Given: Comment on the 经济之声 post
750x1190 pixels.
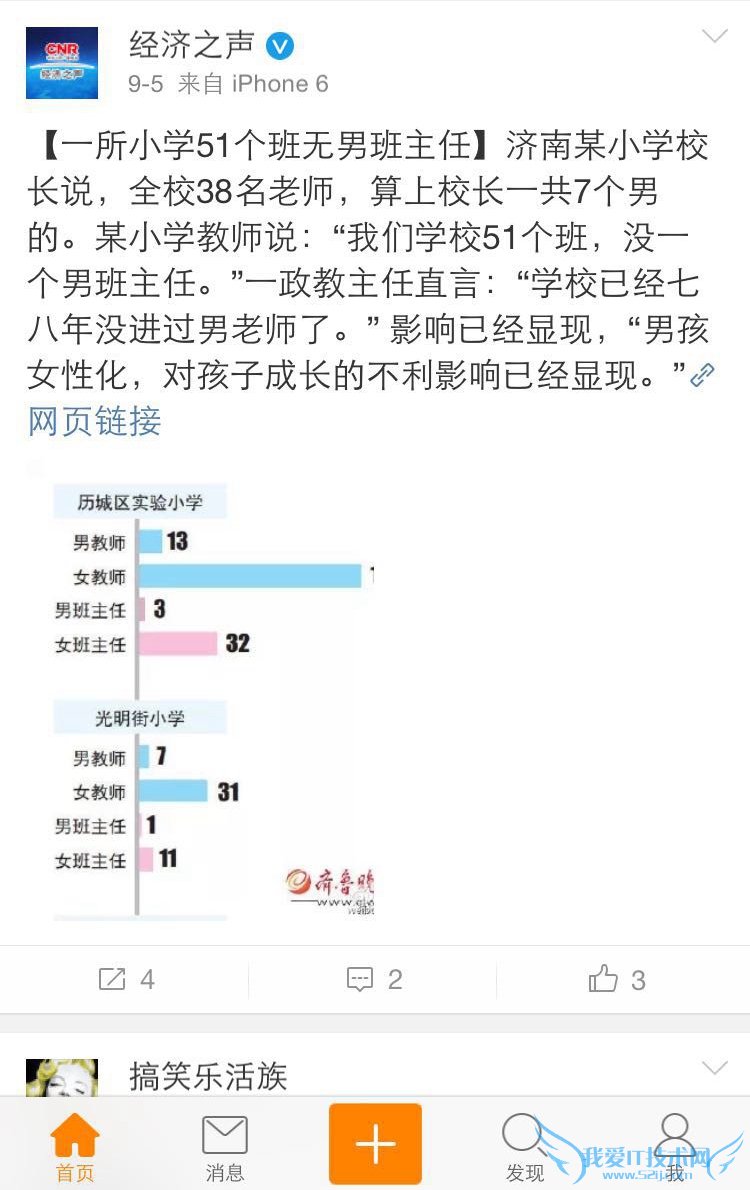Looking at the screenshot, I should (374, 979).
